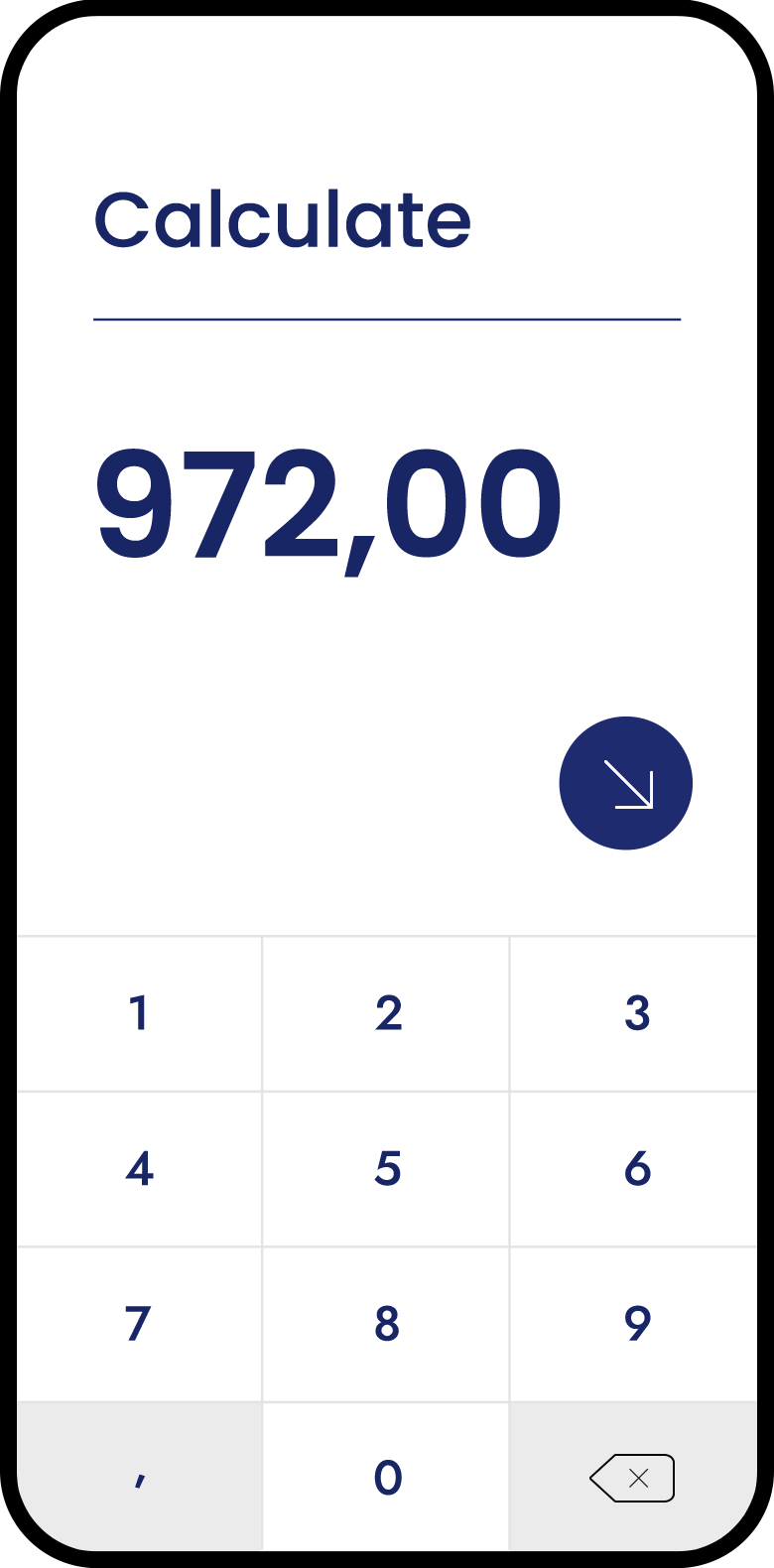Enter digit 0 on the keypad
The image size is (774, 1568).
(x=387, y=1478)
